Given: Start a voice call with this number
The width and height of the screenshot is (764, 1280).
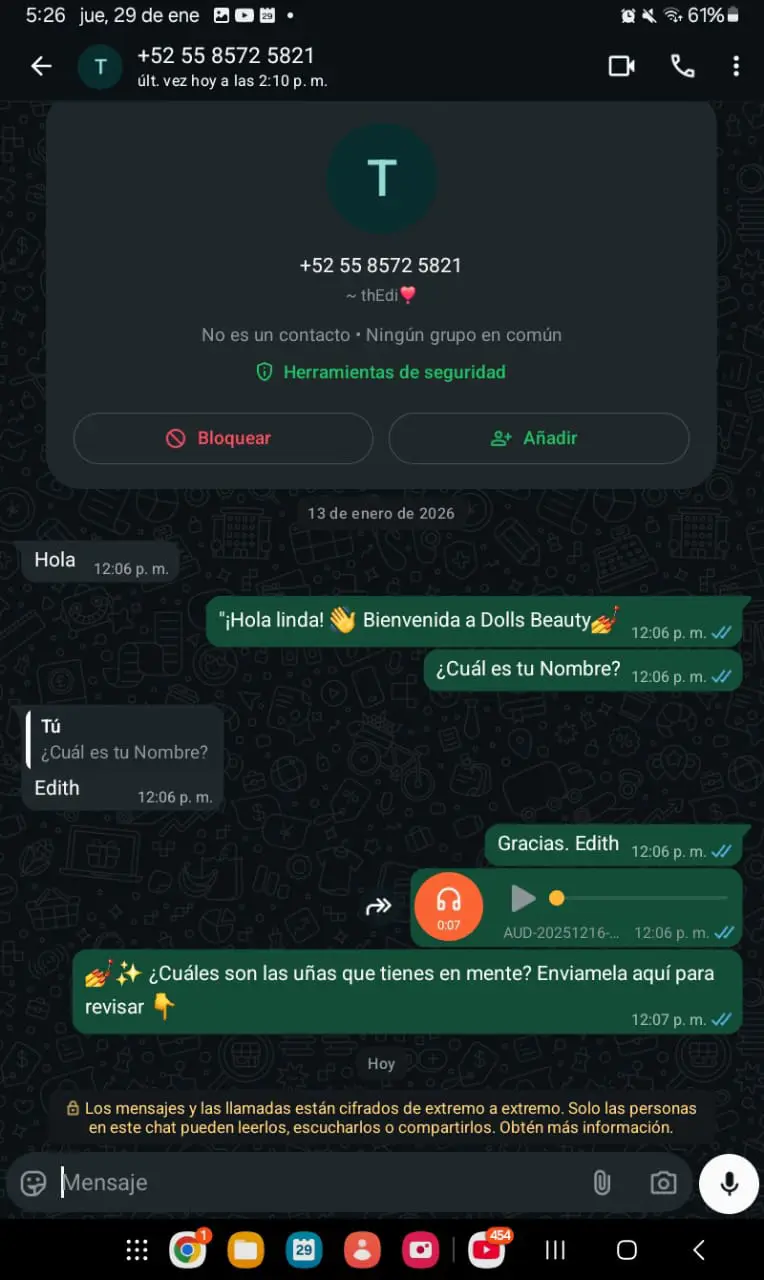Looking at the screenshot, I should coord(682,66).
